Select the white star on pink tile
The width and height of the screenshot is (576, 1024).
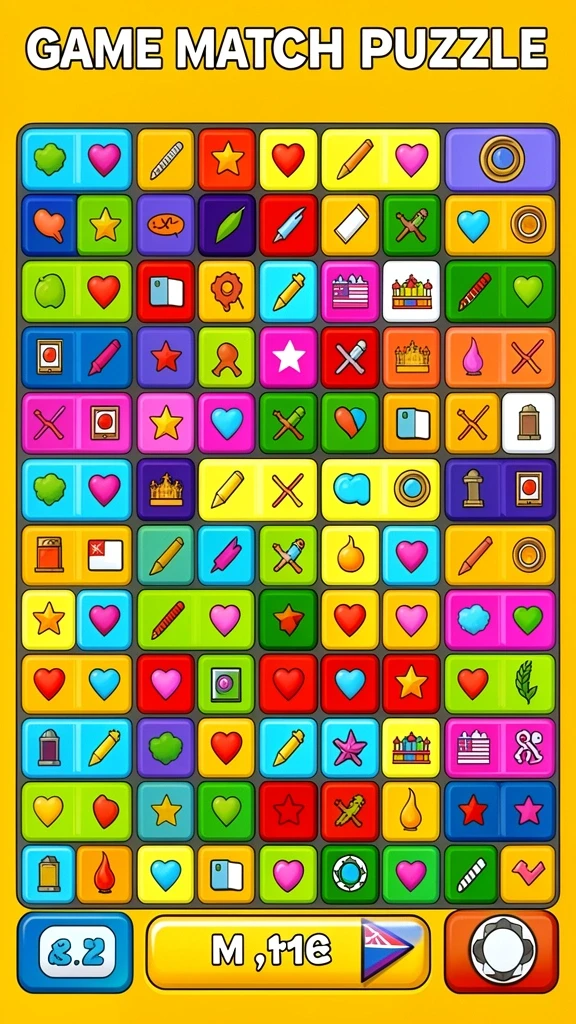[x=288, y=357]
